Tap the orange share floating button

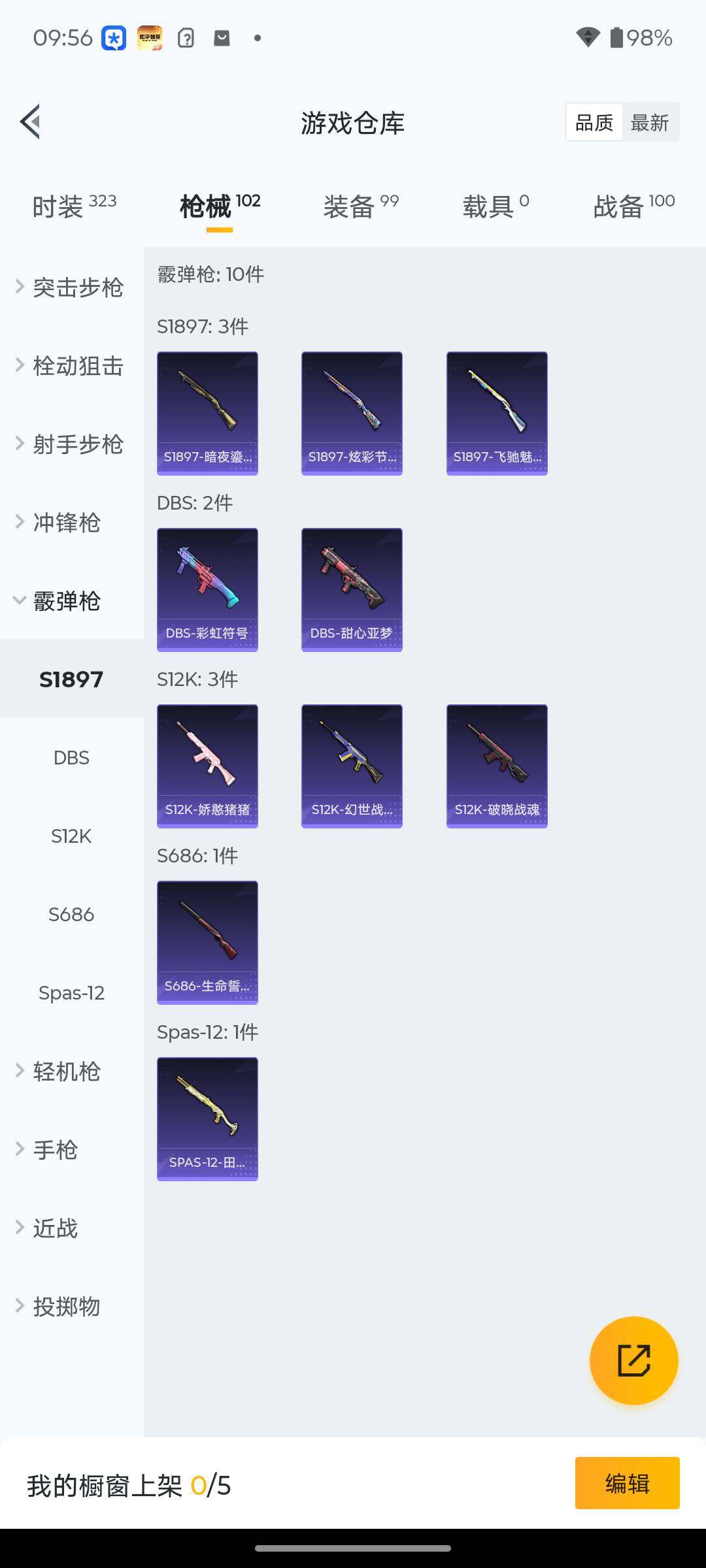click(633, 1361)
